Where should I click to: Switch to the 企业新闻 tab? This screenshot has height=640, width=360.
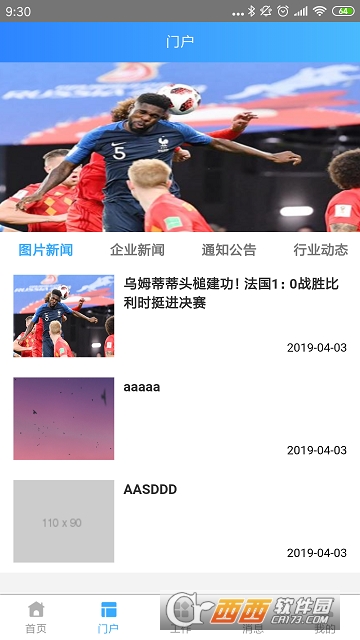pos(137,250)
